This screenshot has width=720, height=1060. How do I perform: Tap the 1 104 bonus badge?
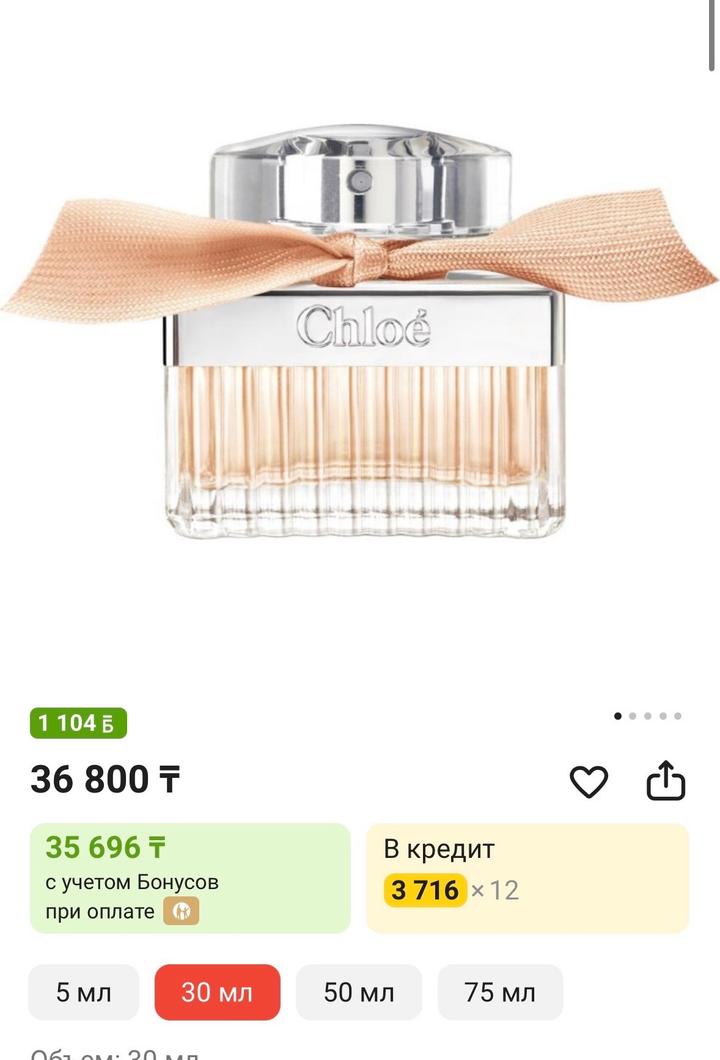pos(78,723)
